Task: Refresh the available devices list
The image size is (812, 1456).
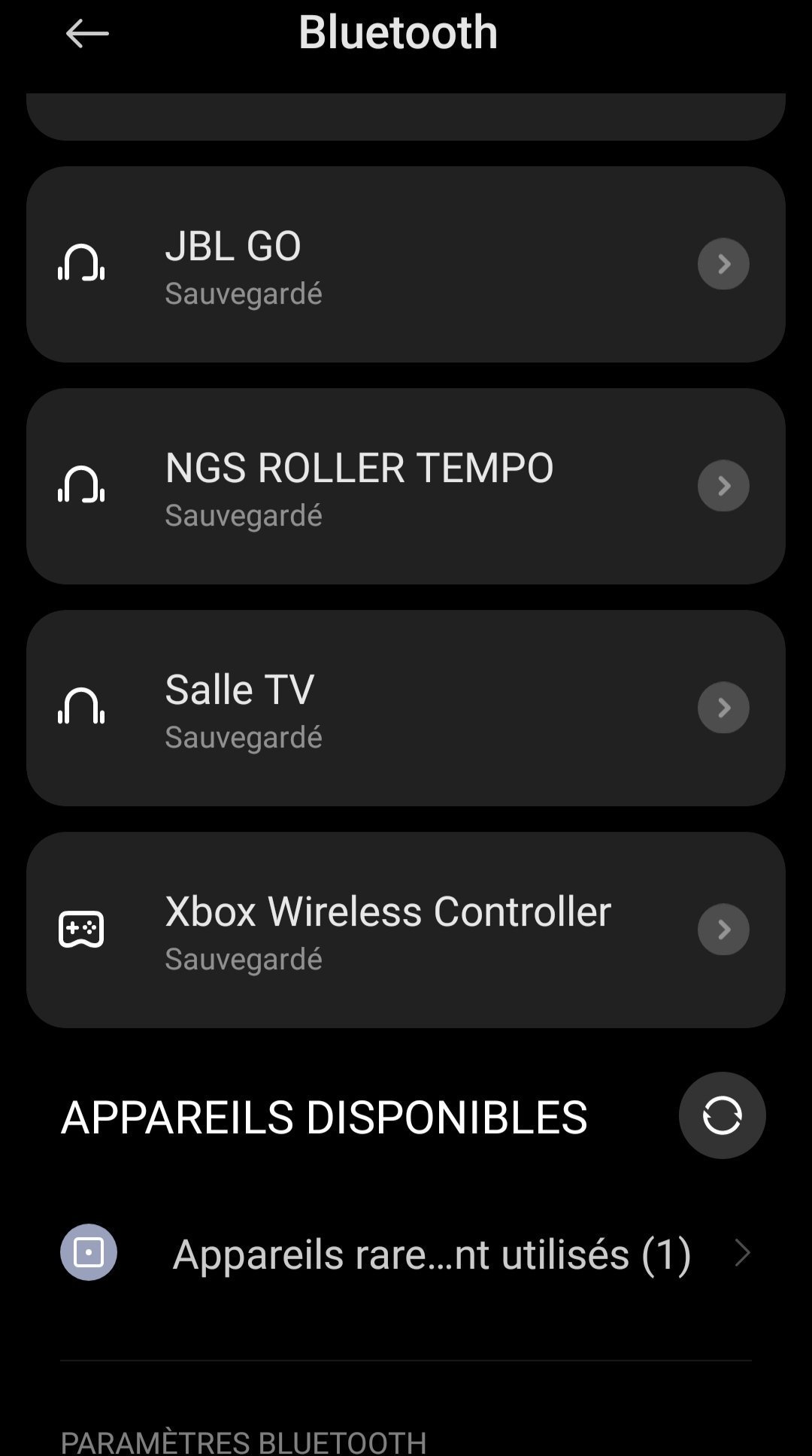Action: (x=722, y=1115)
